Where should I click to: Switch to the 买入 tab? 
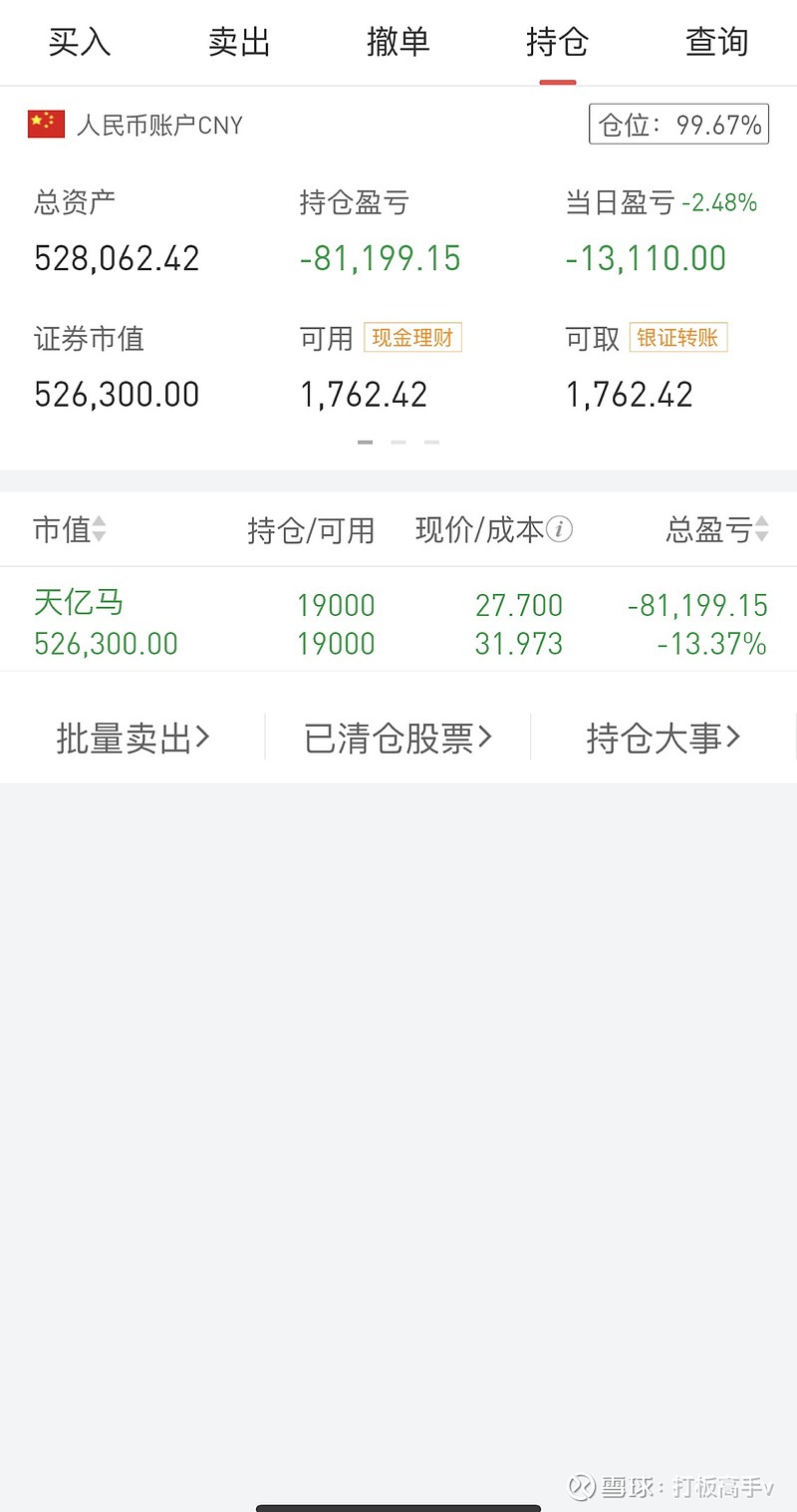[x=80, y=42]
